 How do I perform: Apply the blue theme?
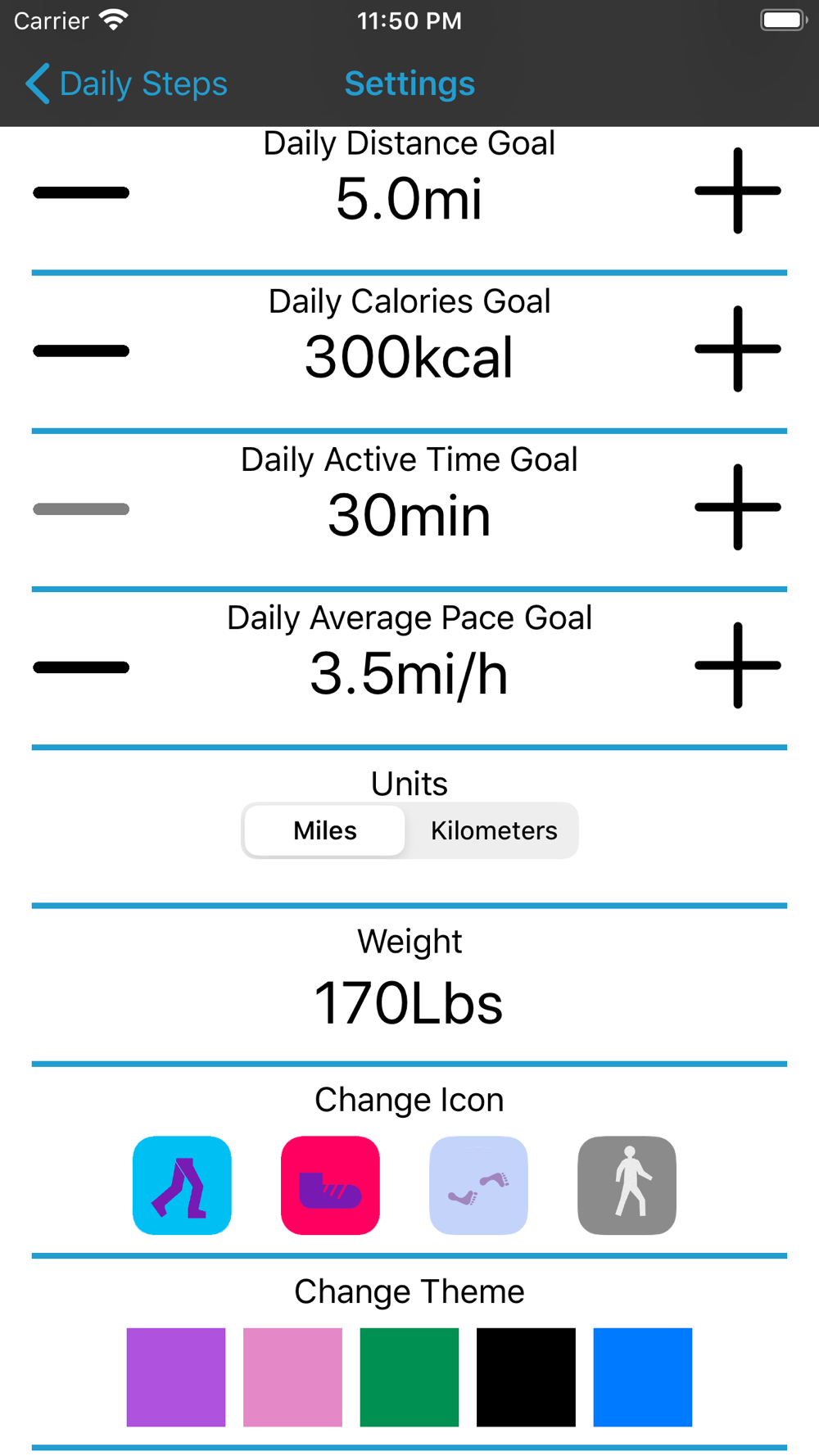[x=643, y=1377]
